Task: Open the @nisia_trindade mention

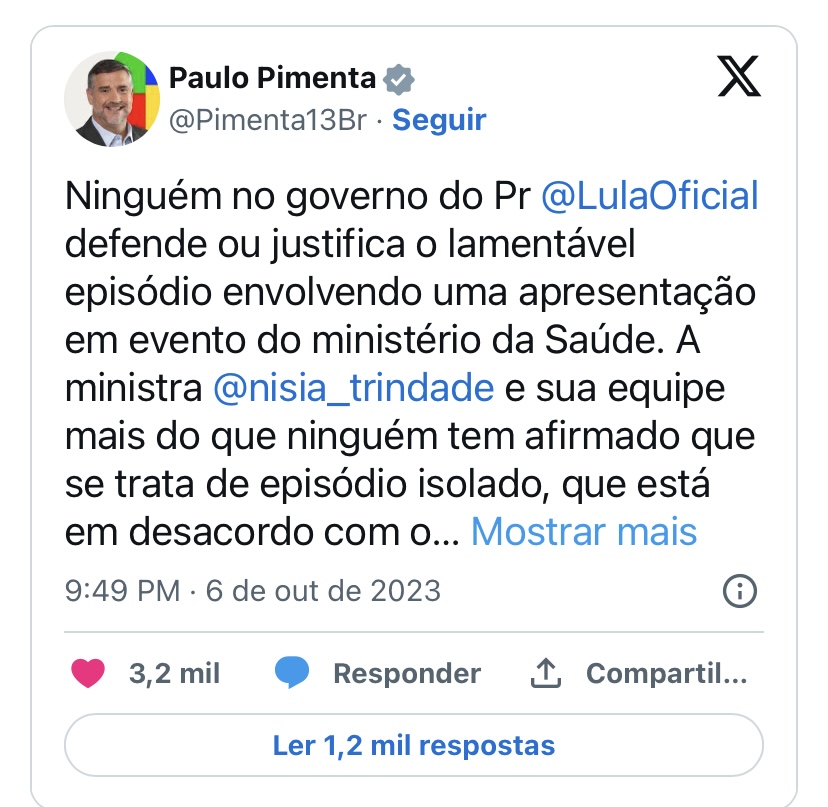Action: [x=354, y=387]
